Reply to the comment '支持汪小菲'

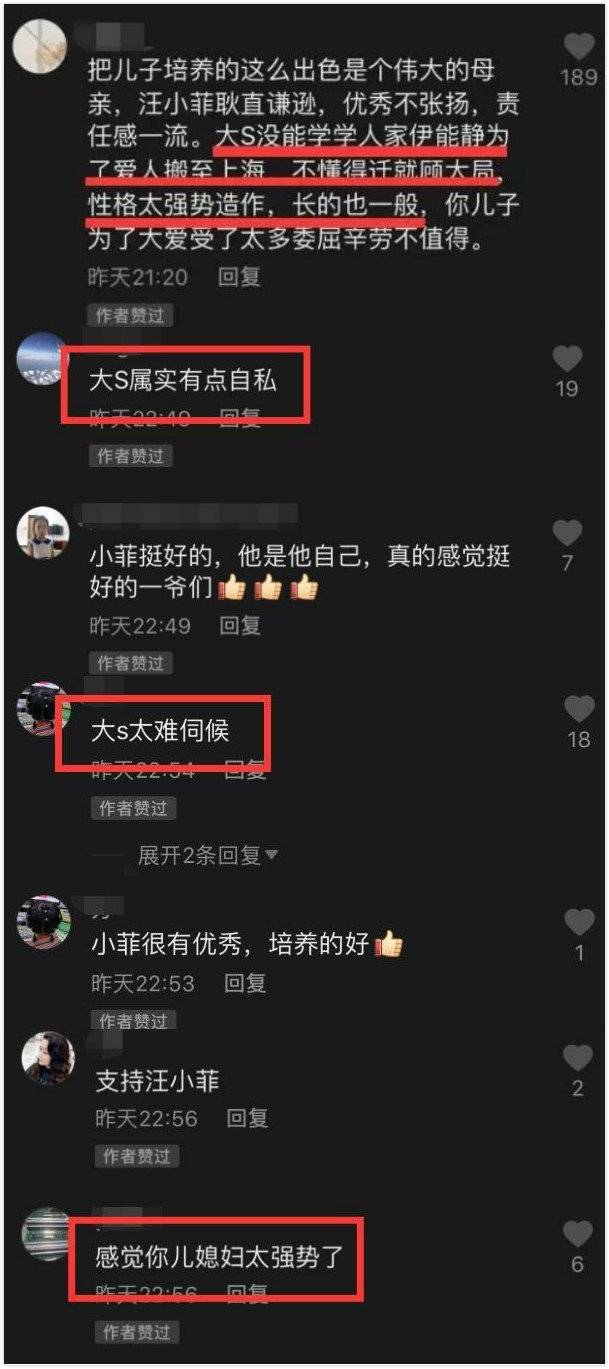click(x=247, y=1118)
